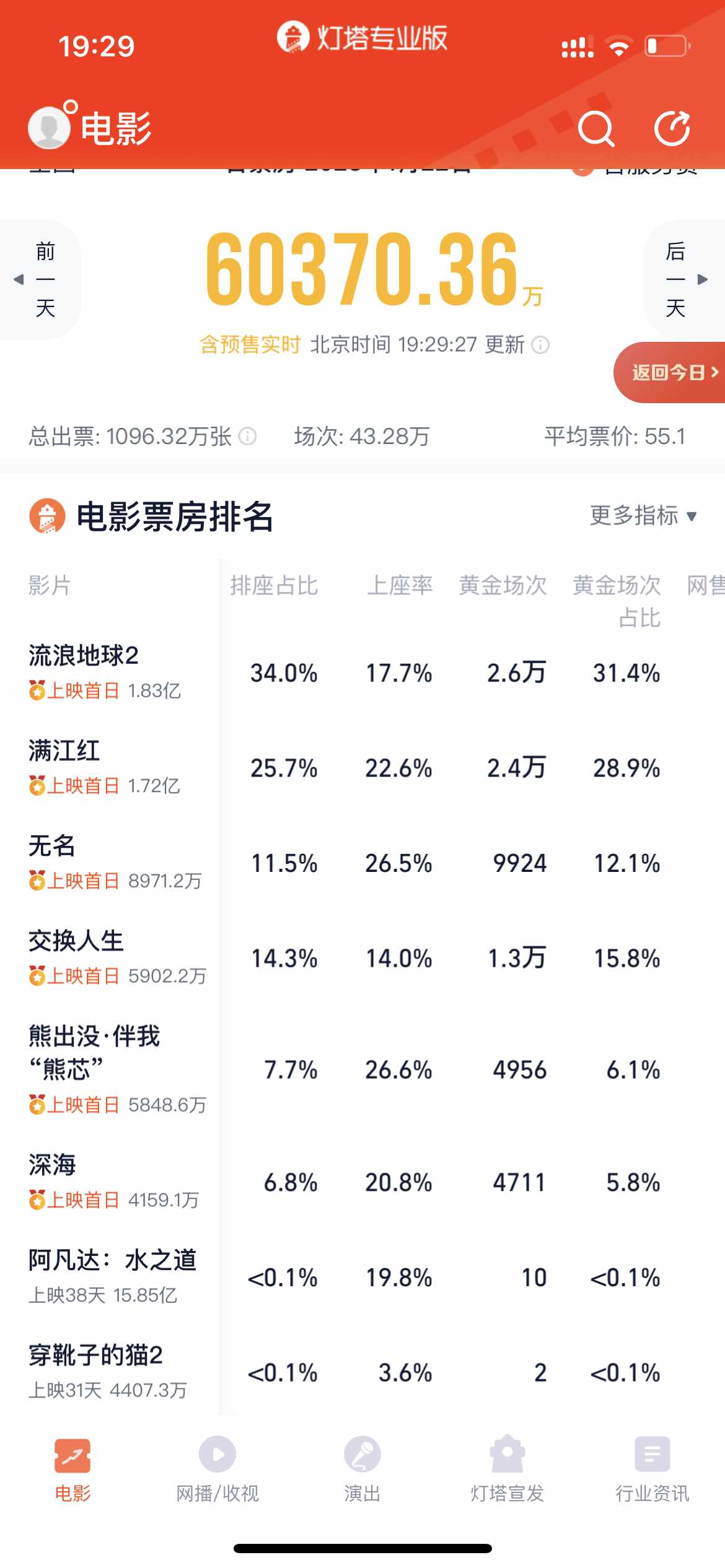Open info icon beside update time
Screen dimensions: 725x1568
pyautogui.click(x=540, y=345)
